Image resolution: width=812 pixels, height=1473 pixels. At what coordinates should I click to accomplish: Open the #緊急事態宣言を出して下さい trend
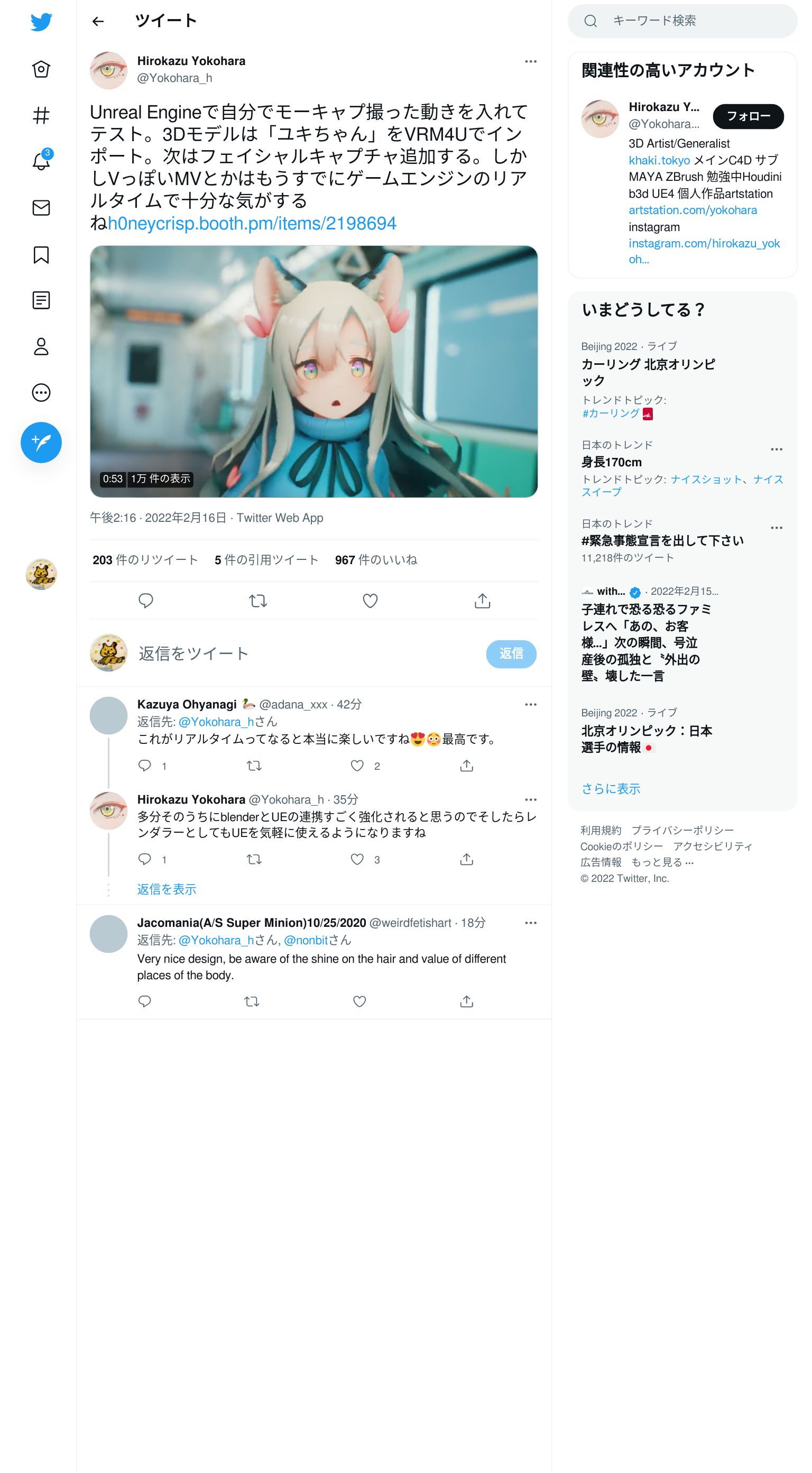[662, 540]
